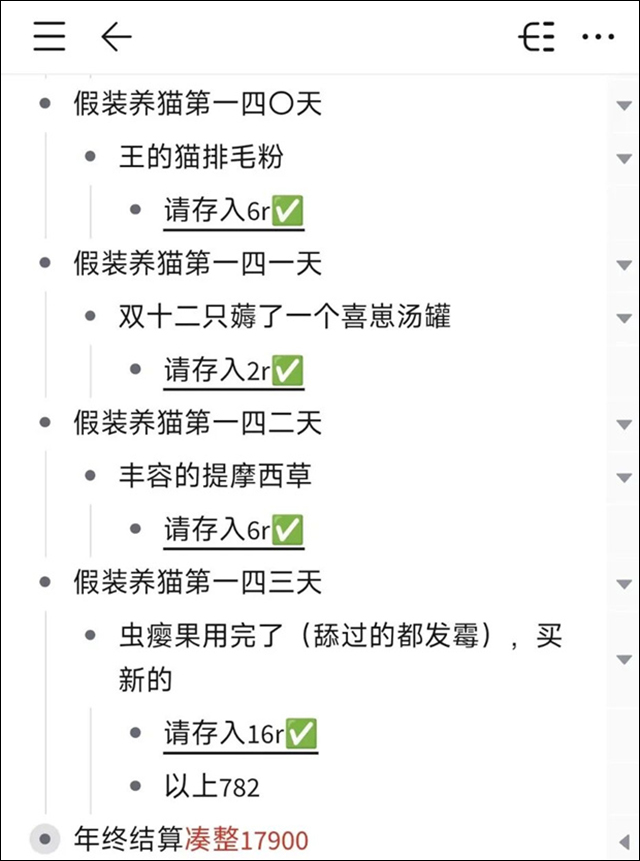Collapse the 假装养猫第一四二天 node
640x861 pixels.
[624, 423]
